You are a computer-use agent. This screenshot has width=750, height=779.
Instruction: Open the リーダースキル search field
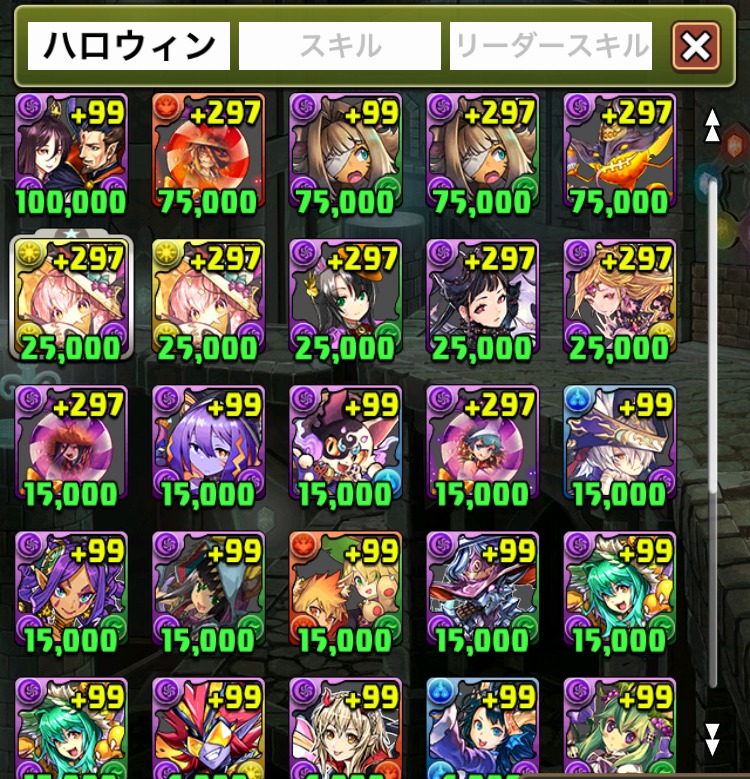551,46
